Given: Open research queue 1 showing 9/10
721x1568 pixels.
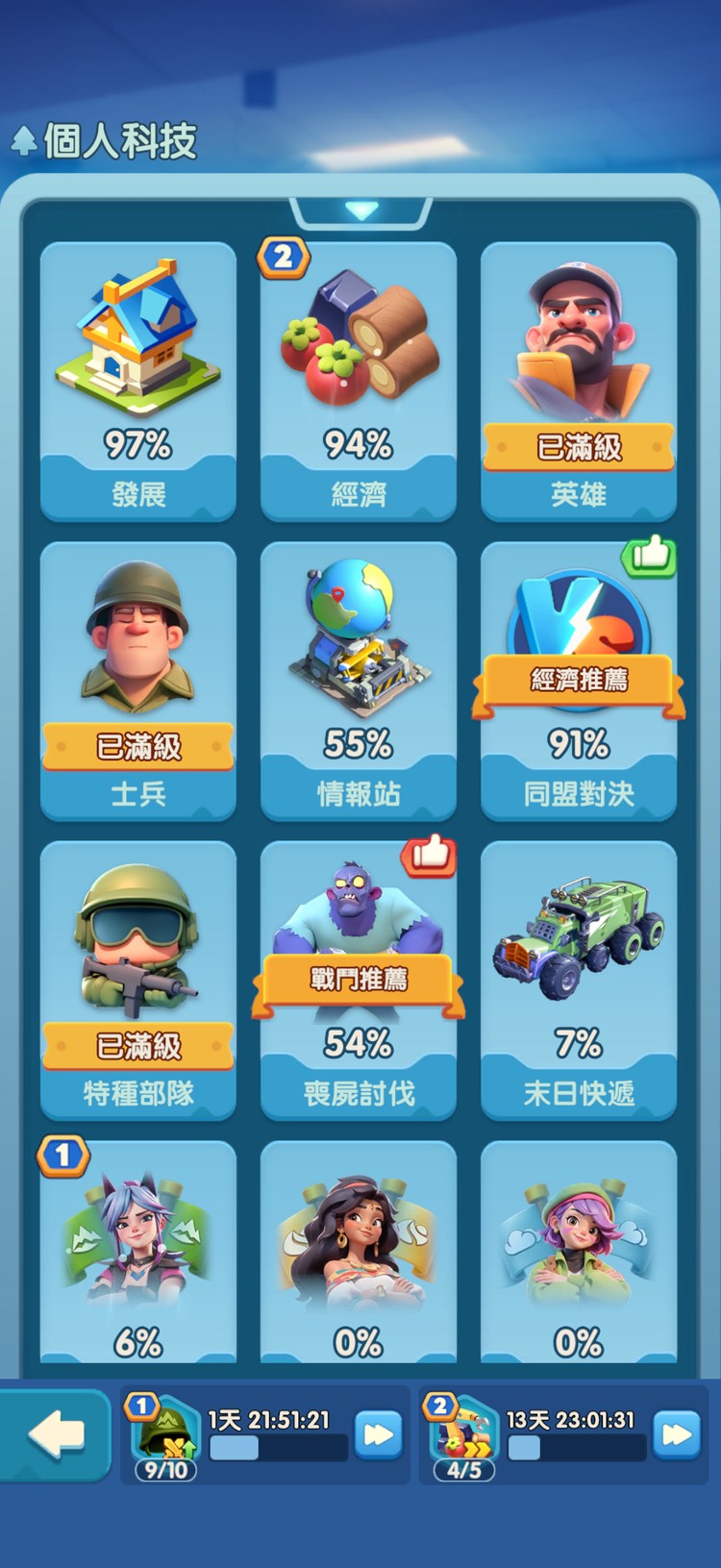Looking at the screenshot, I should pos(163,1437).
